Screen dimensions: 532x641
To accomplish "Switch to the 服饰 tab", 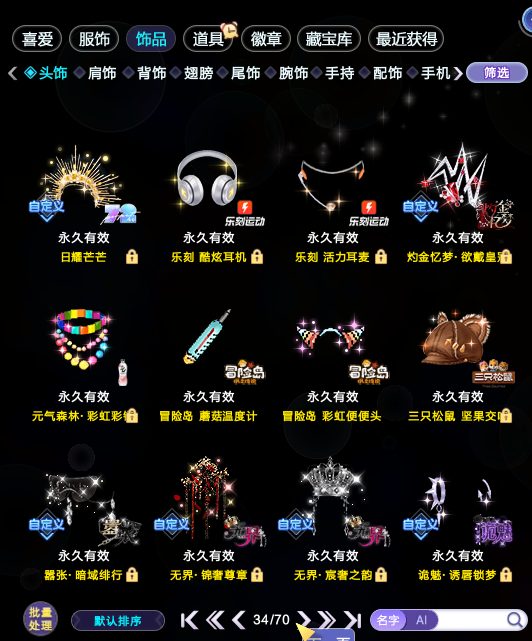I will pyautogui.click(x=94, y=39).
